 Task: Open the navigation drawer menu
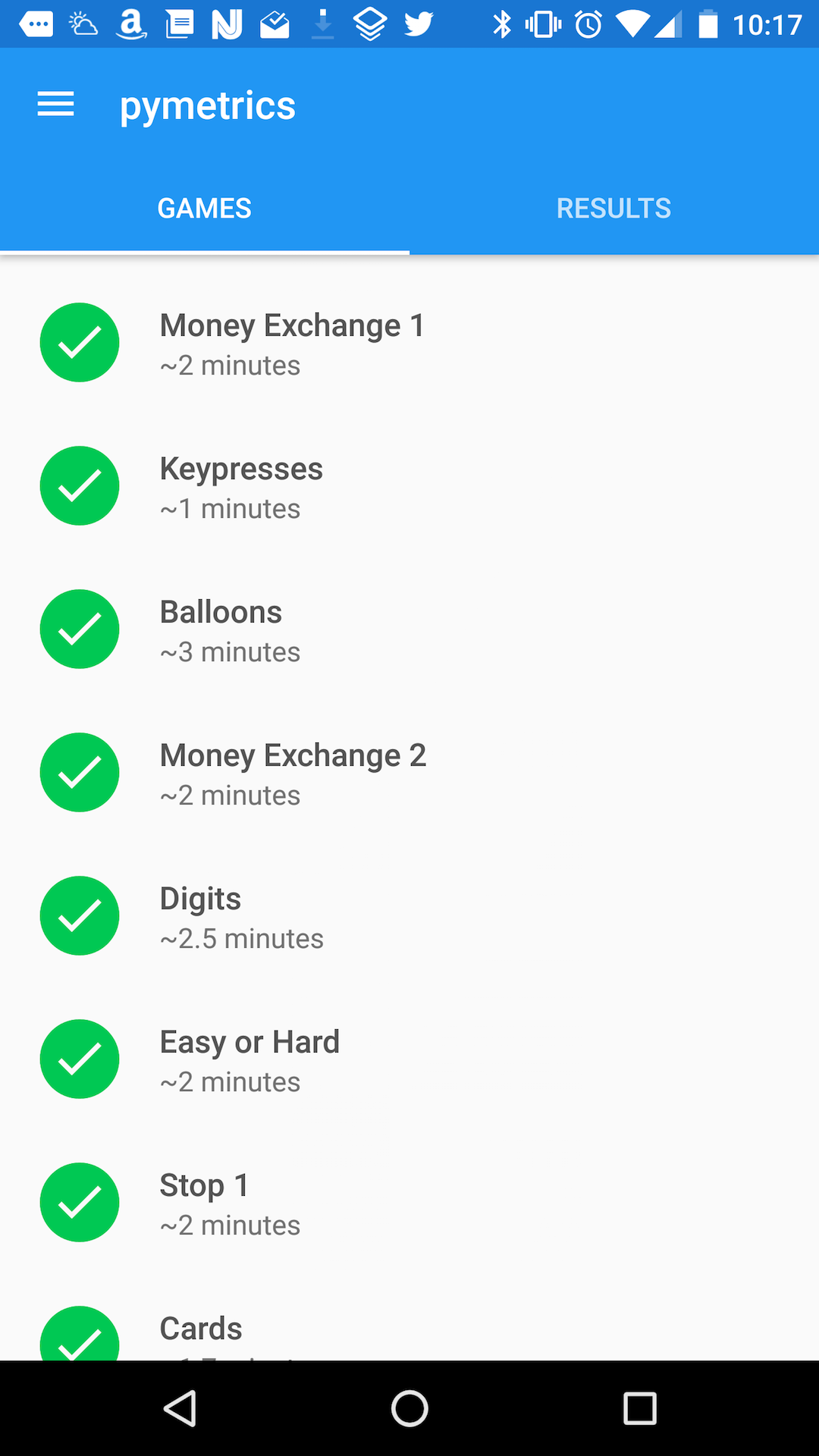point(55,104)
